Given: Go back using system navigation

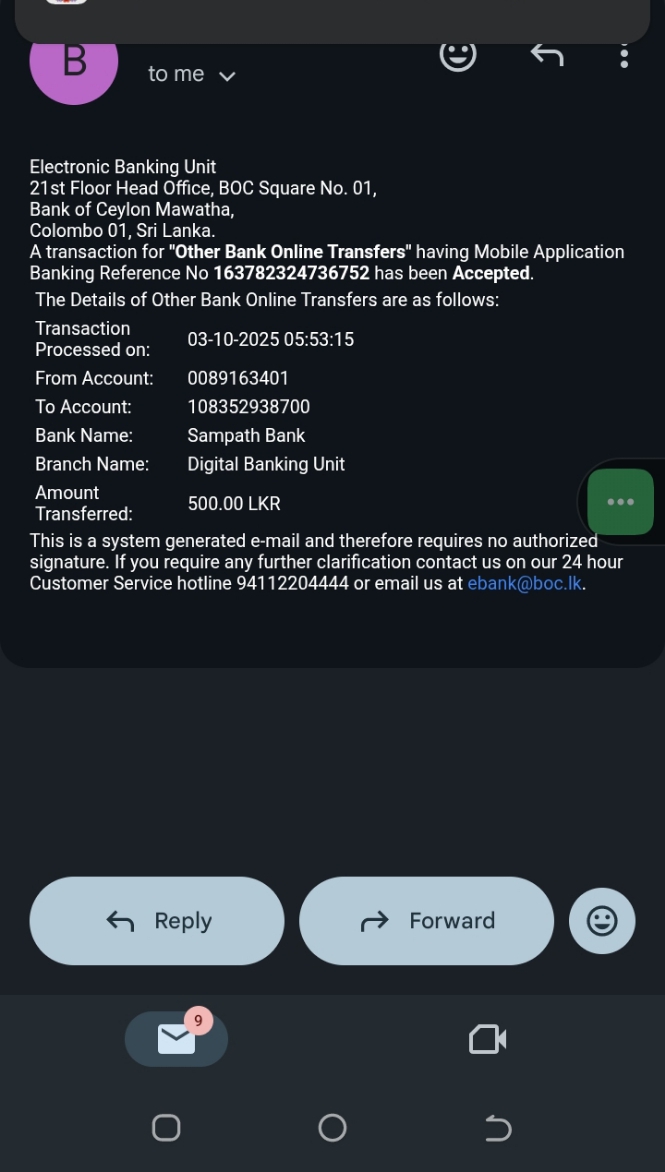Looking at the screenshot, I should [x=497, y=1128].
